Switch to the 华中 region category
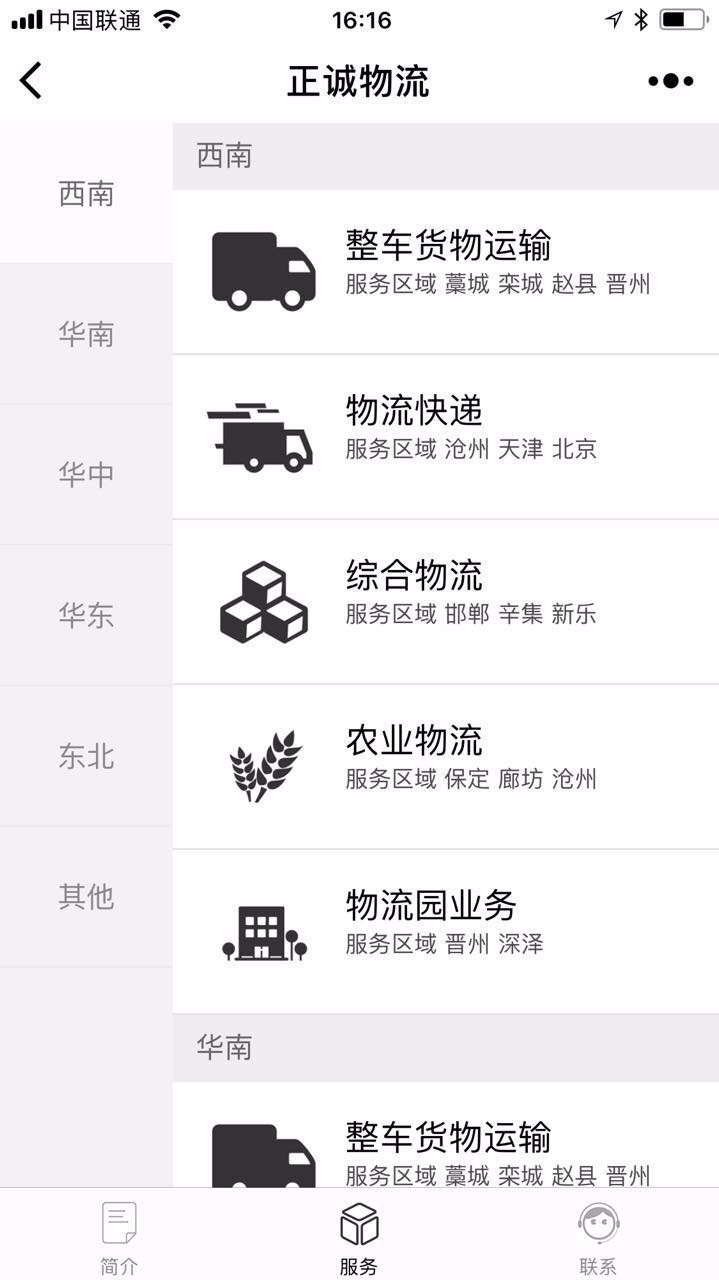Viewport: 719px width, 1280px height. coord(86,475)
